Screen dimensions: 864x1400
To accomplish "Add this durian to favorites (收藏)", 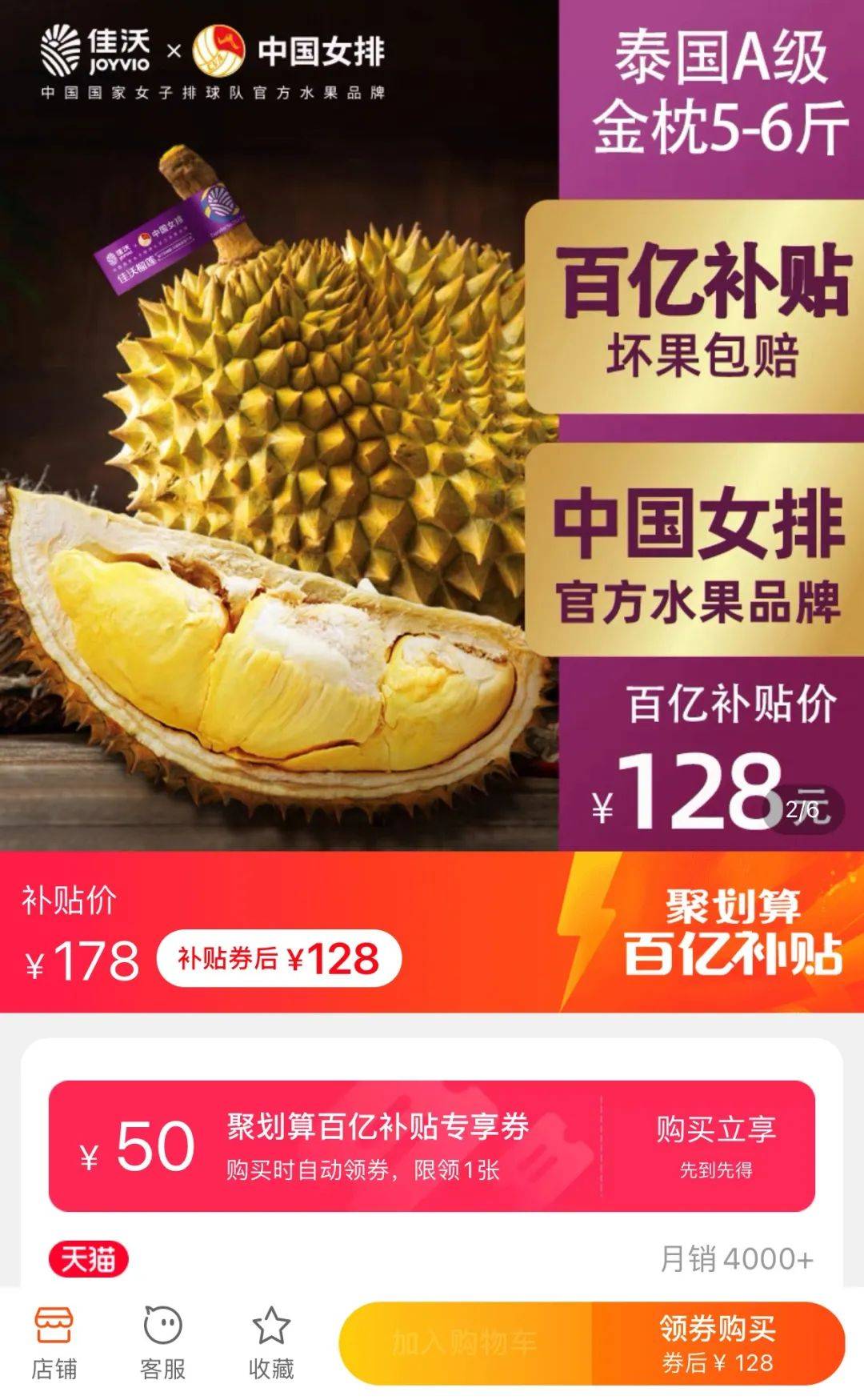I will click(x=271, y=1344).
